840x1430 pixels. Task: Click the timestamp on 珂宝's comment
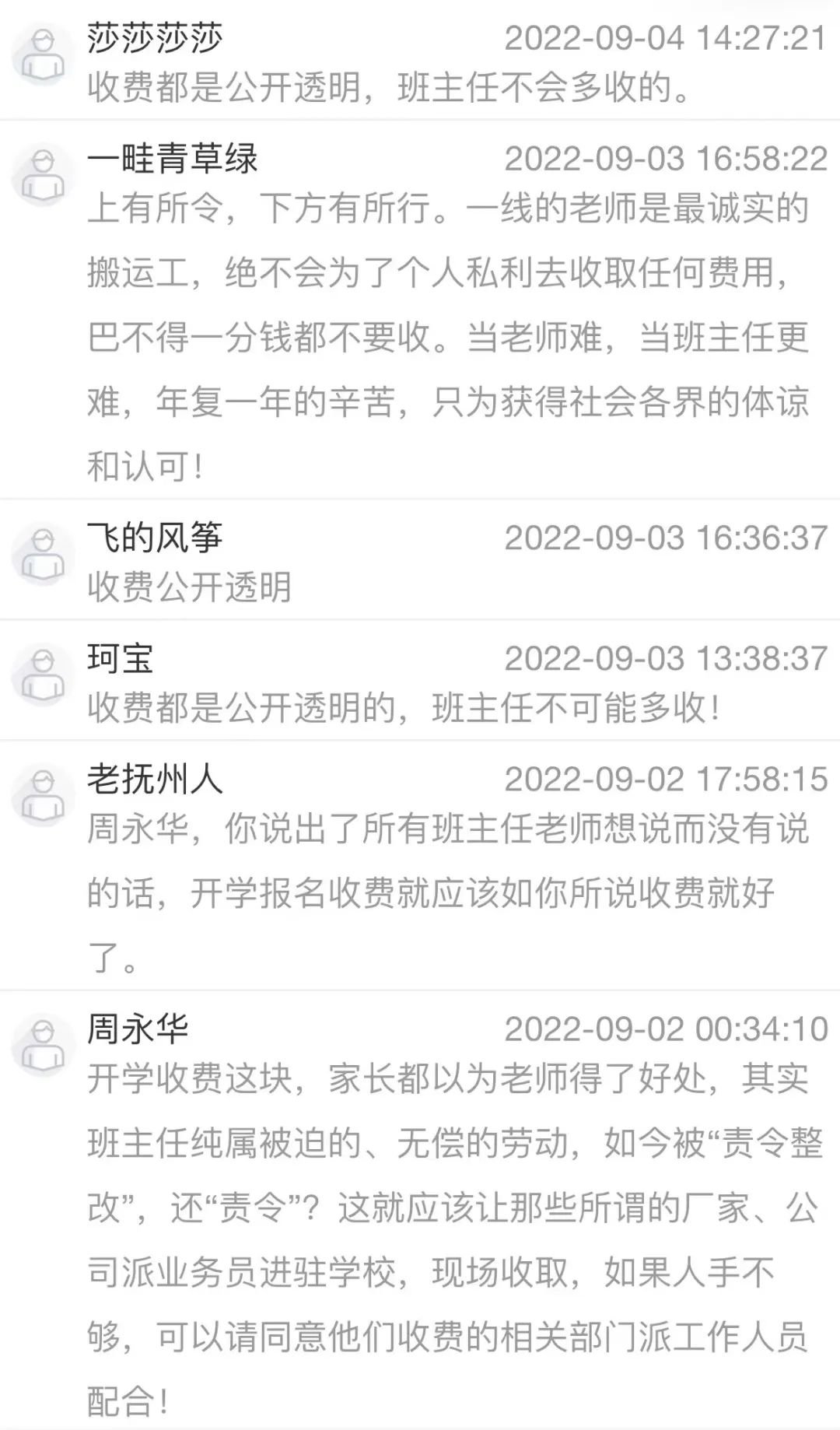click(x=665, y=660)
